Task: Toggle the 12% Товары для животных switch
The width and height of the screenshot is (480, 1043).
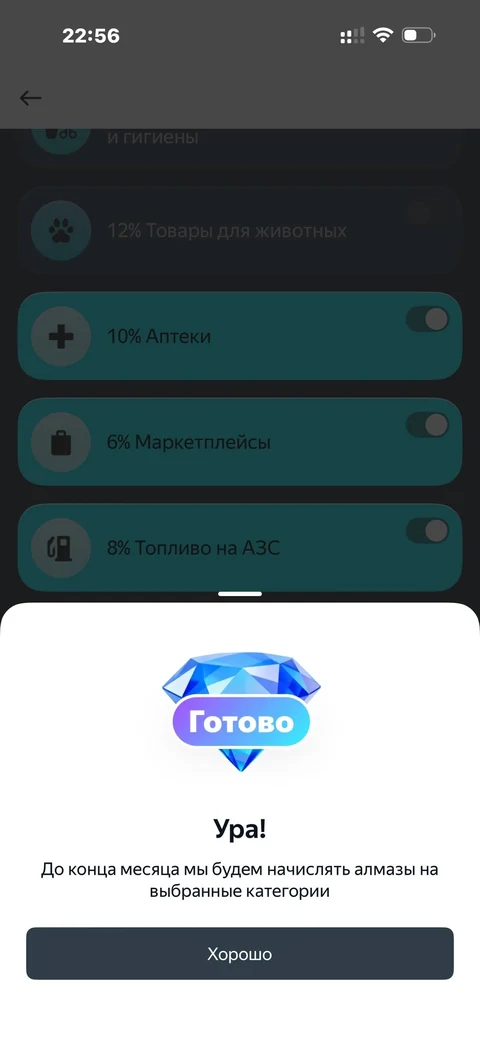Action: pos(427,214)
